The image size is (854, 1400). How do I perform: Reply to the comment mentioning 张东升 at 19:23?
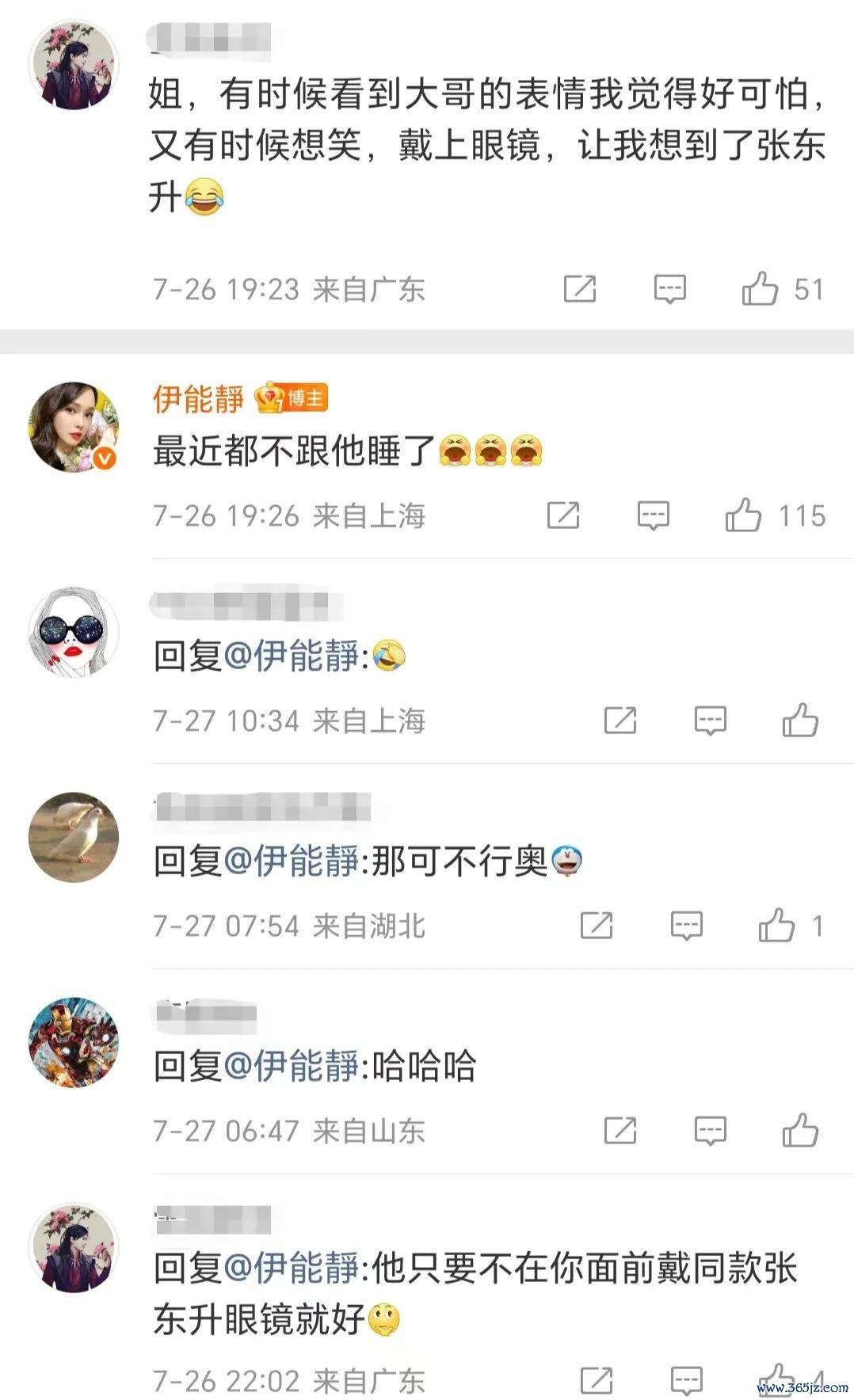click(669, 289)
